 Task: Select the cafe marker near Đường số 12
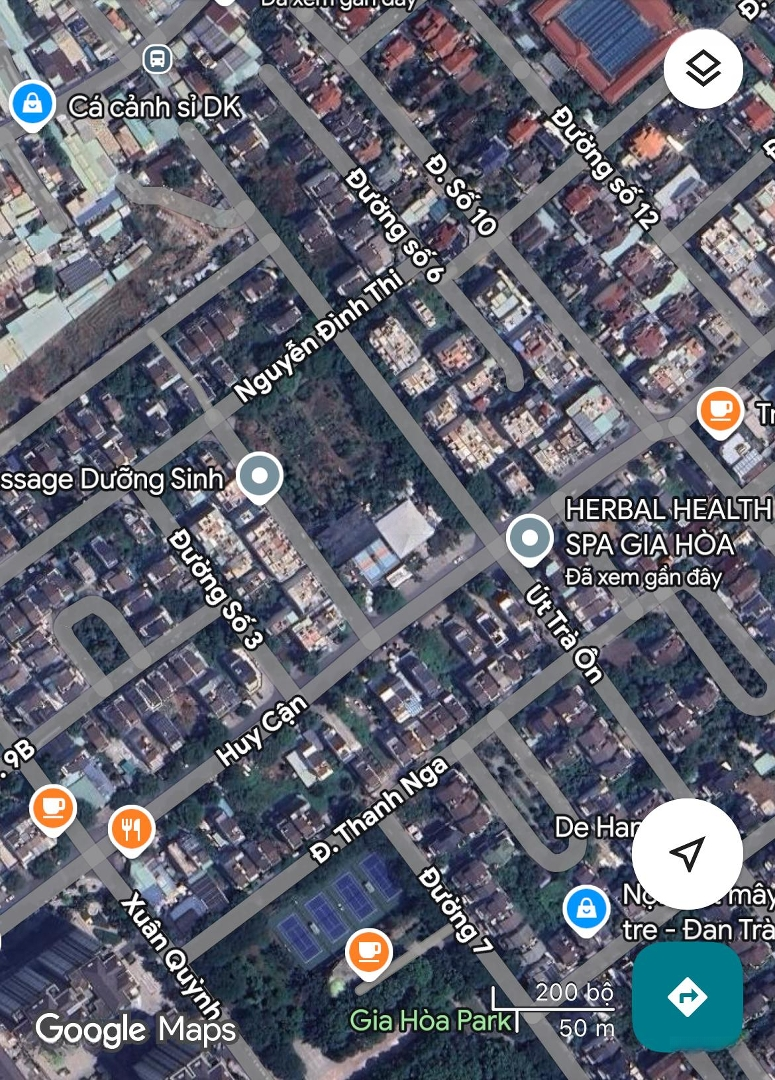click(x=719, y=411)
